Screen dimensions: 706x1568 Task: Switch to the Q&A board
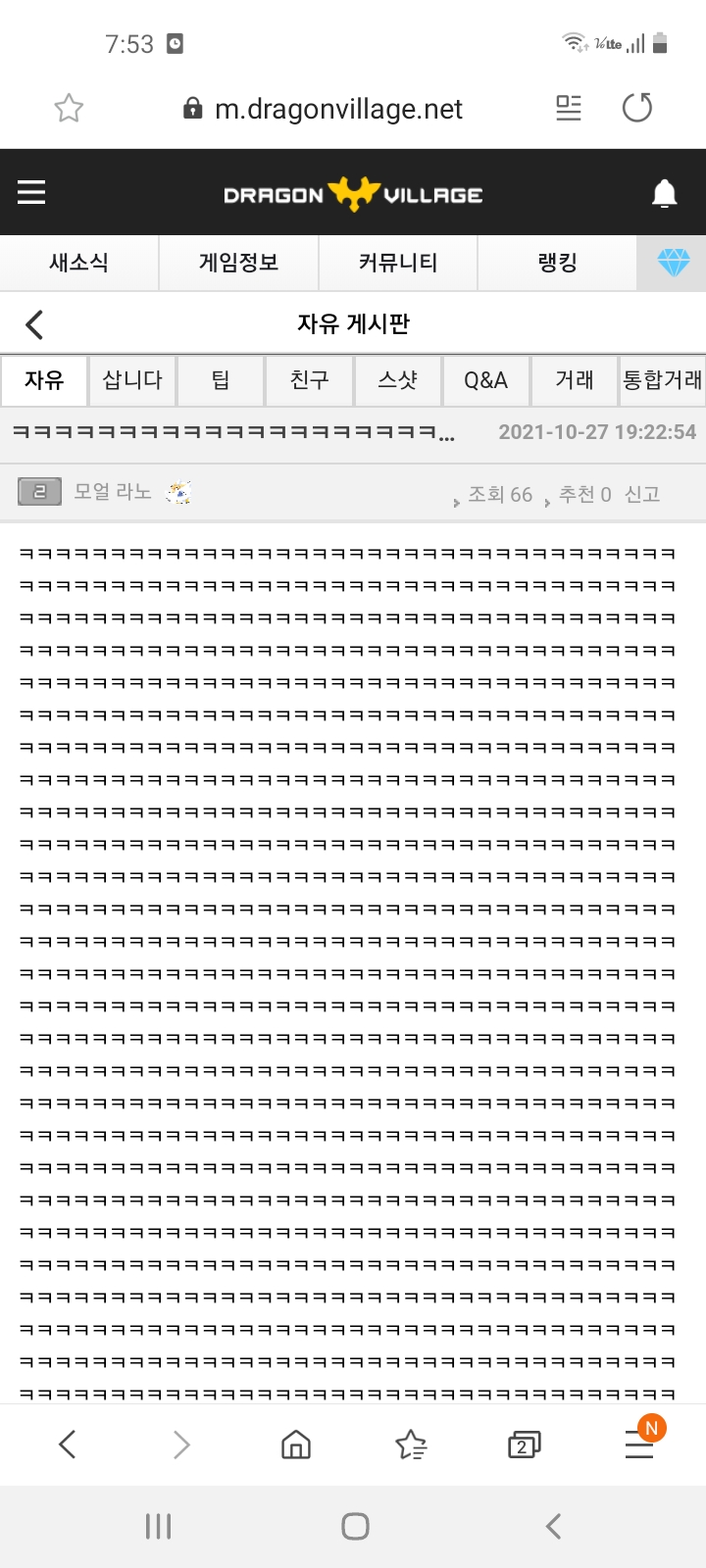click(x=485, y=380)
